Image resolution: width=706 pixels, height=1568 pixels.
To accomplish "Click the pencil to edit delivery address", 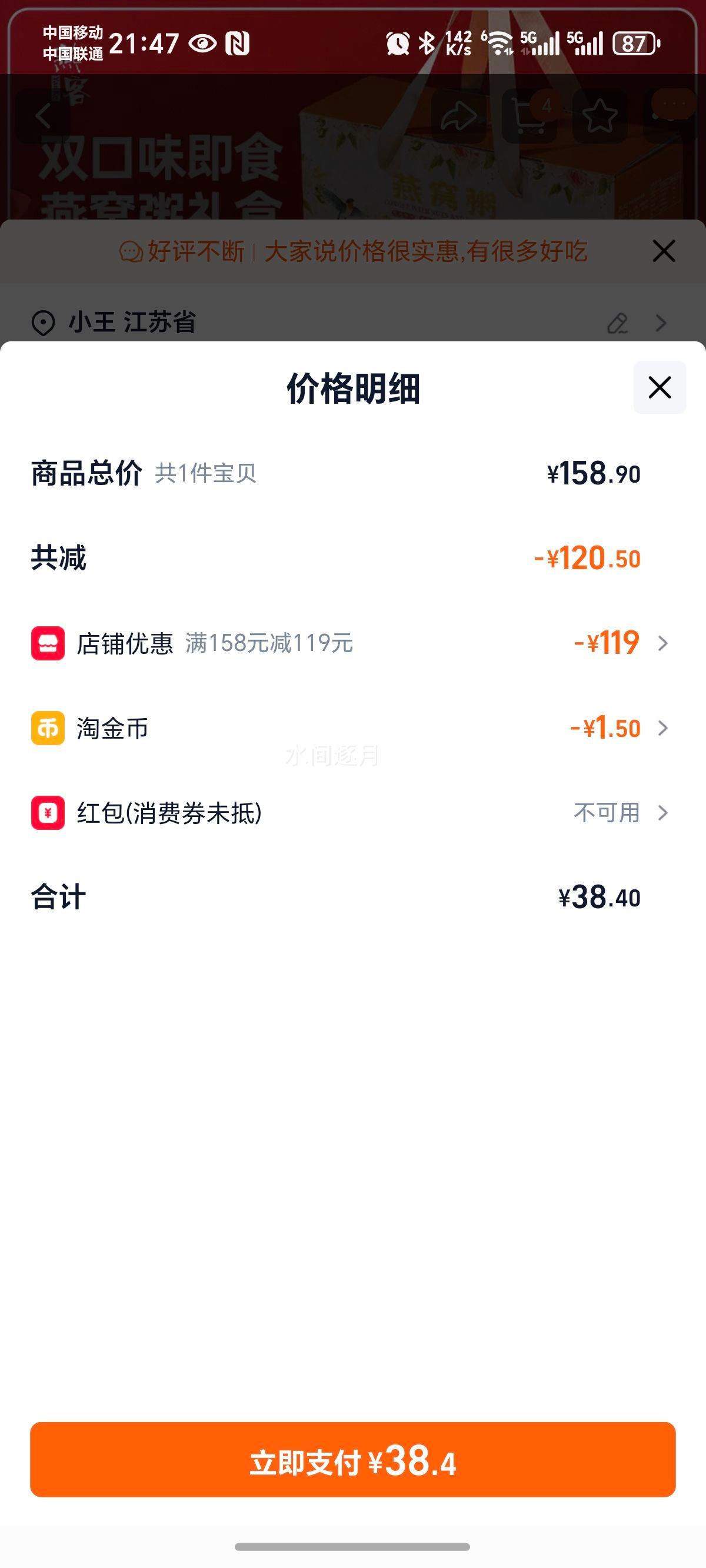I will [620, 323].
